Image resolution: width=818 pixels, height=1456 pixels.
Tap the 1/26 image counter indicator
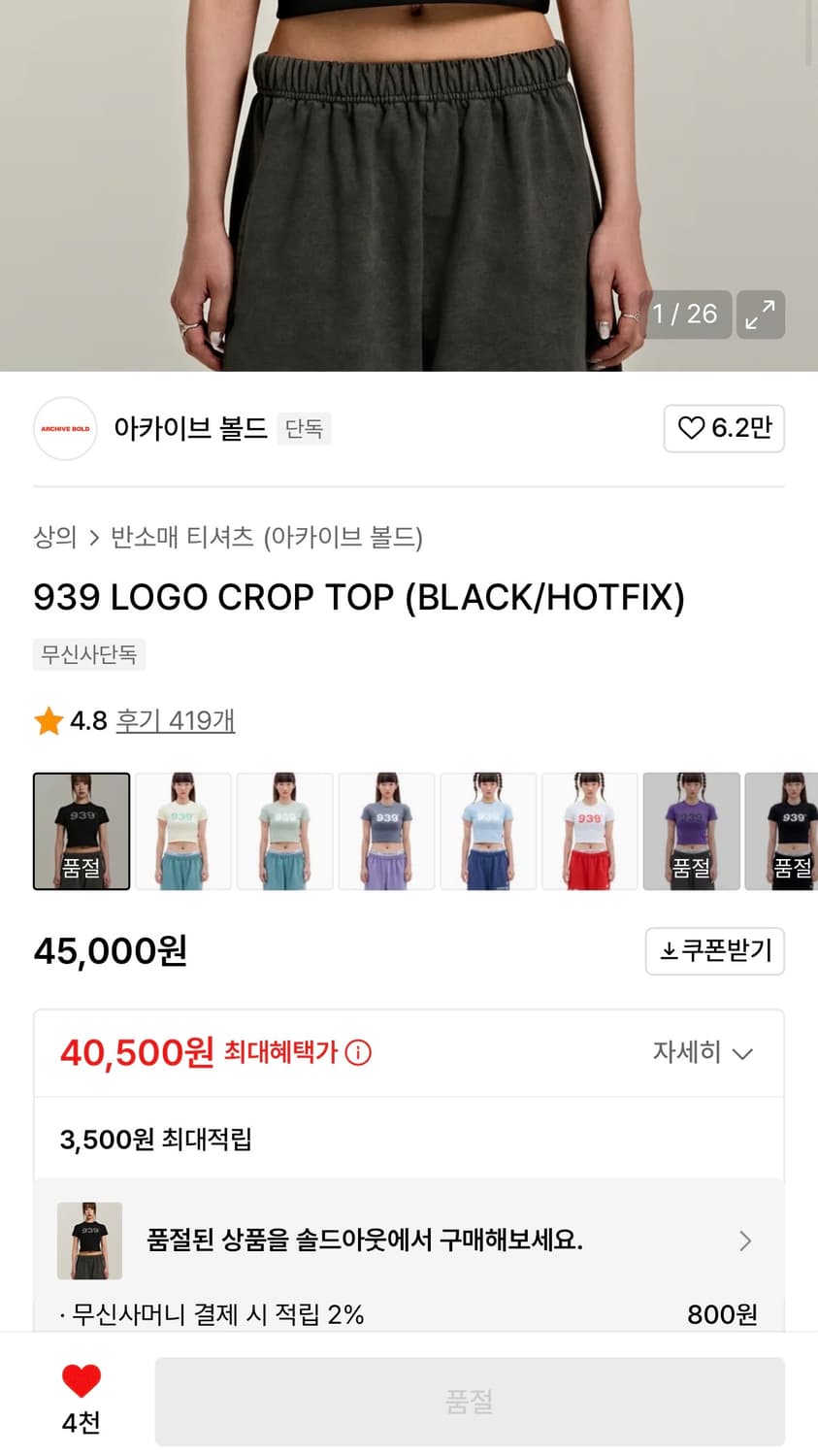(x=686, y=314)
